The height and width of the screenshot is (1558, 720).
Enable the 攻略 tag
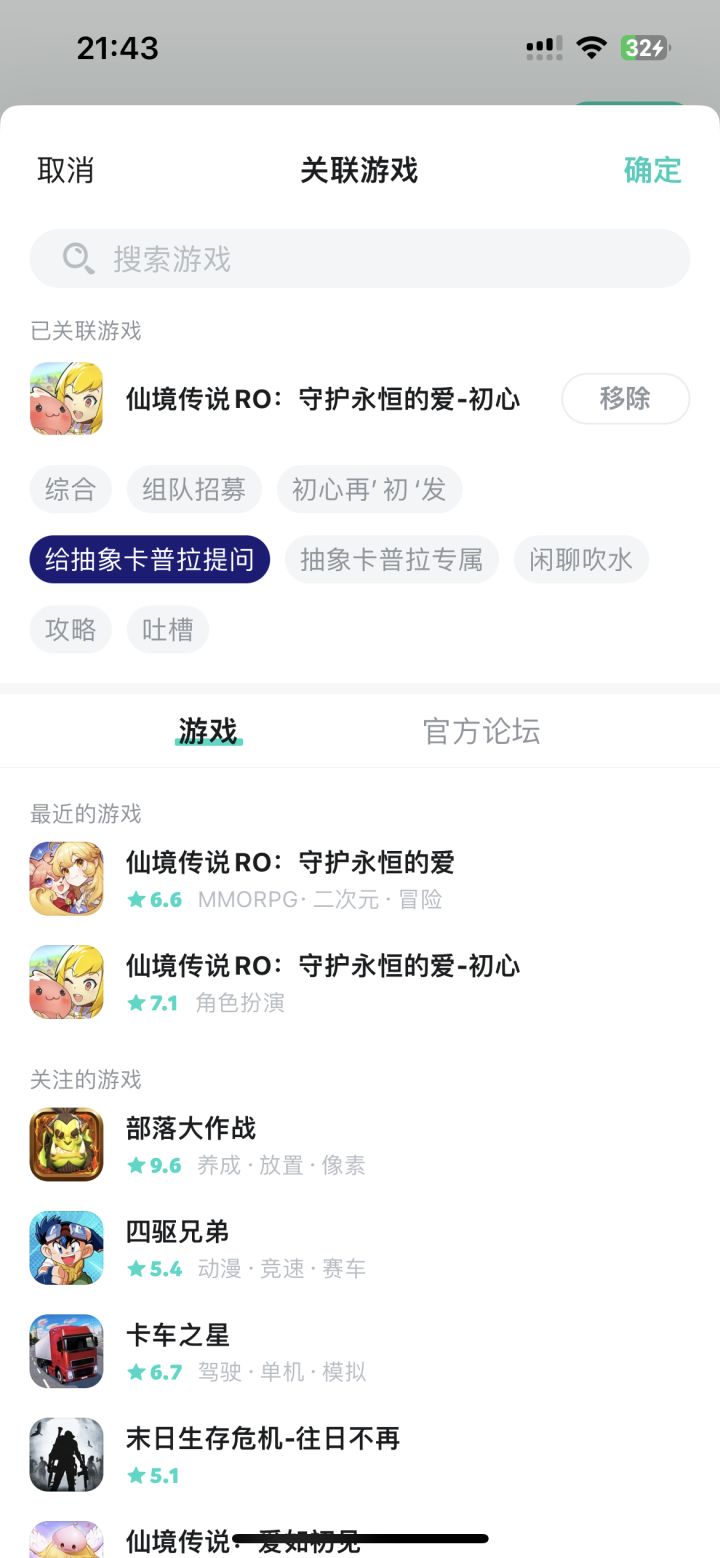pyautogui.click(x=70, y=629)
